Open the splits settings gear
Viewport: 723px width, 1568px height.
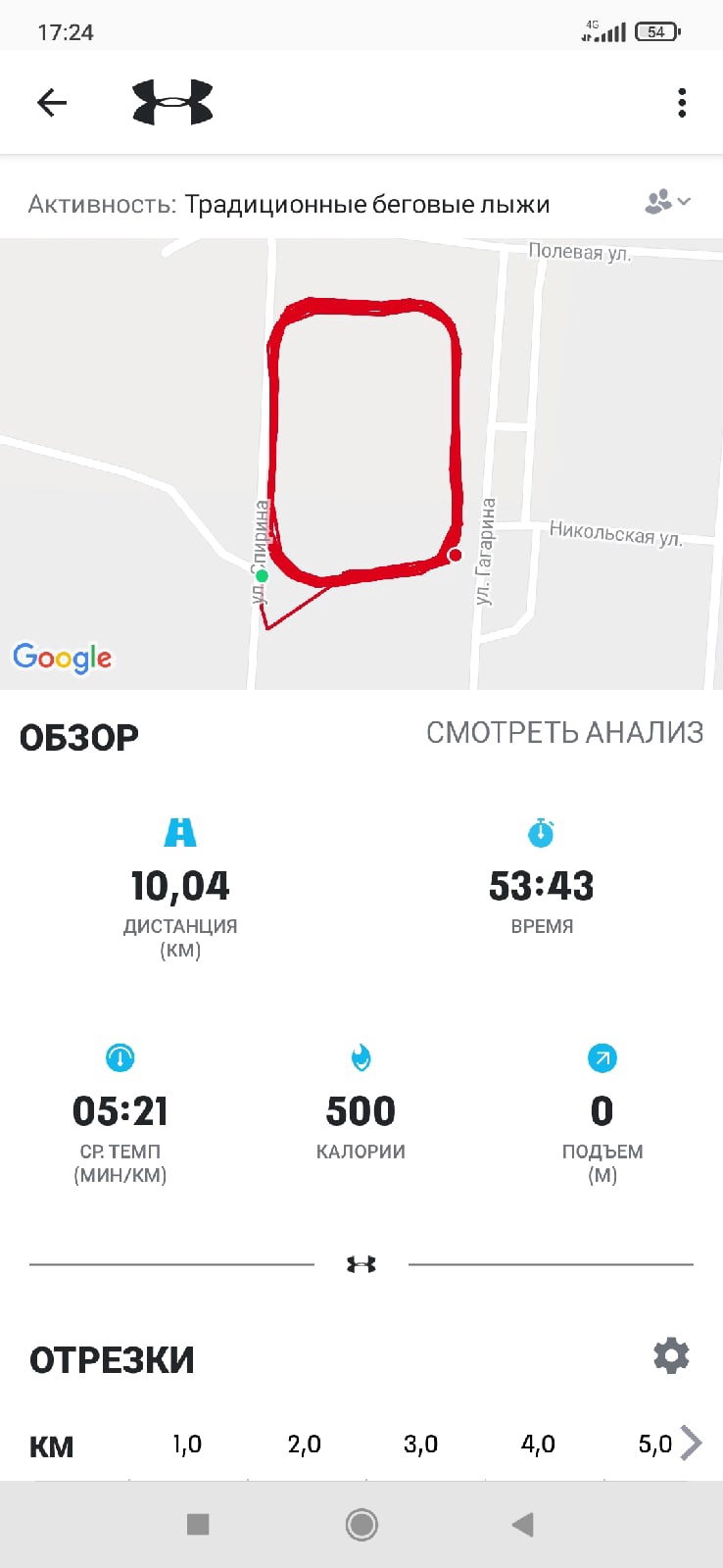pos(671,1356)
